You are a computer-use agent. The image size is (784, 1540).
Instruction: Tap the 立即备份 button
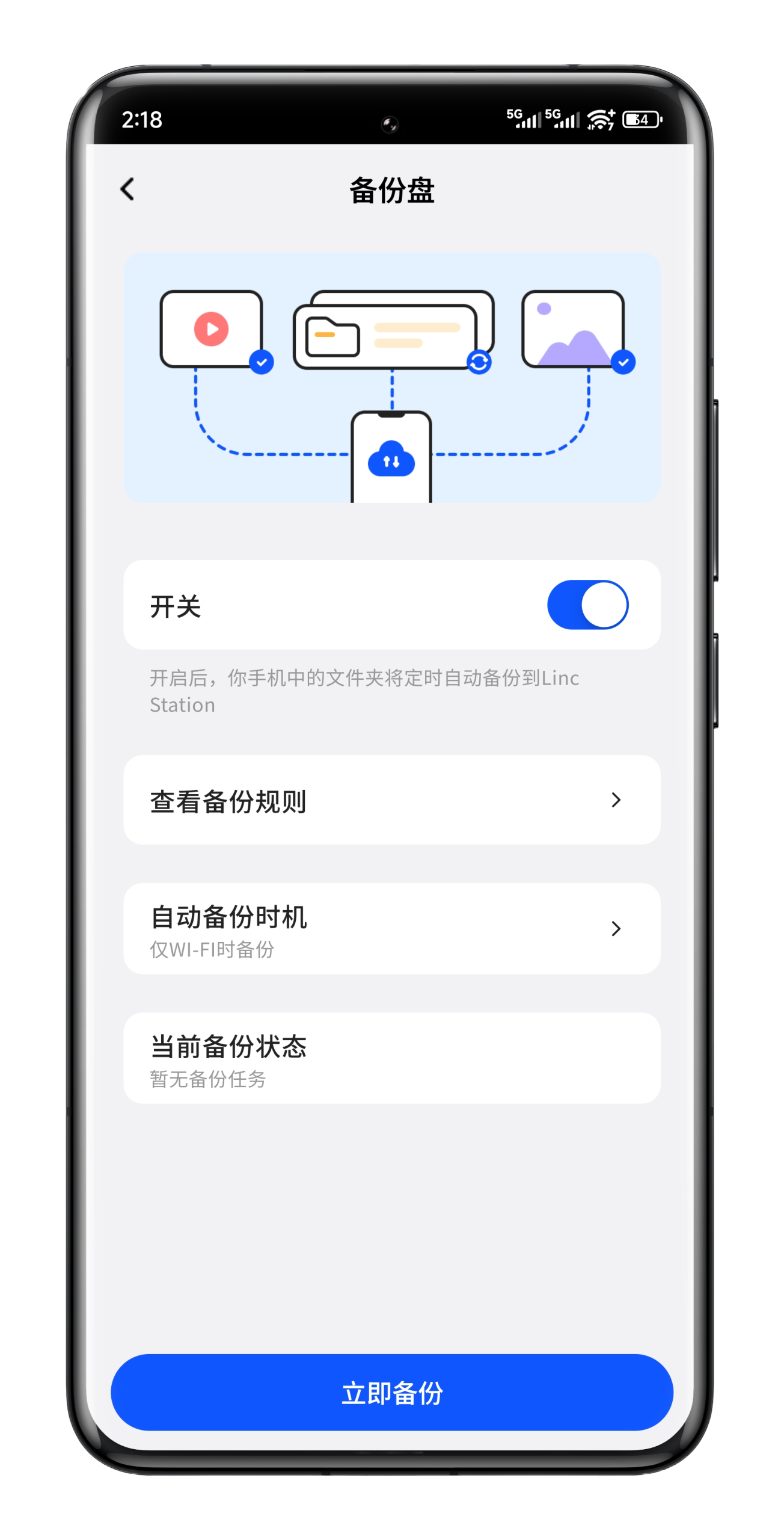[x=392, y=1392]
